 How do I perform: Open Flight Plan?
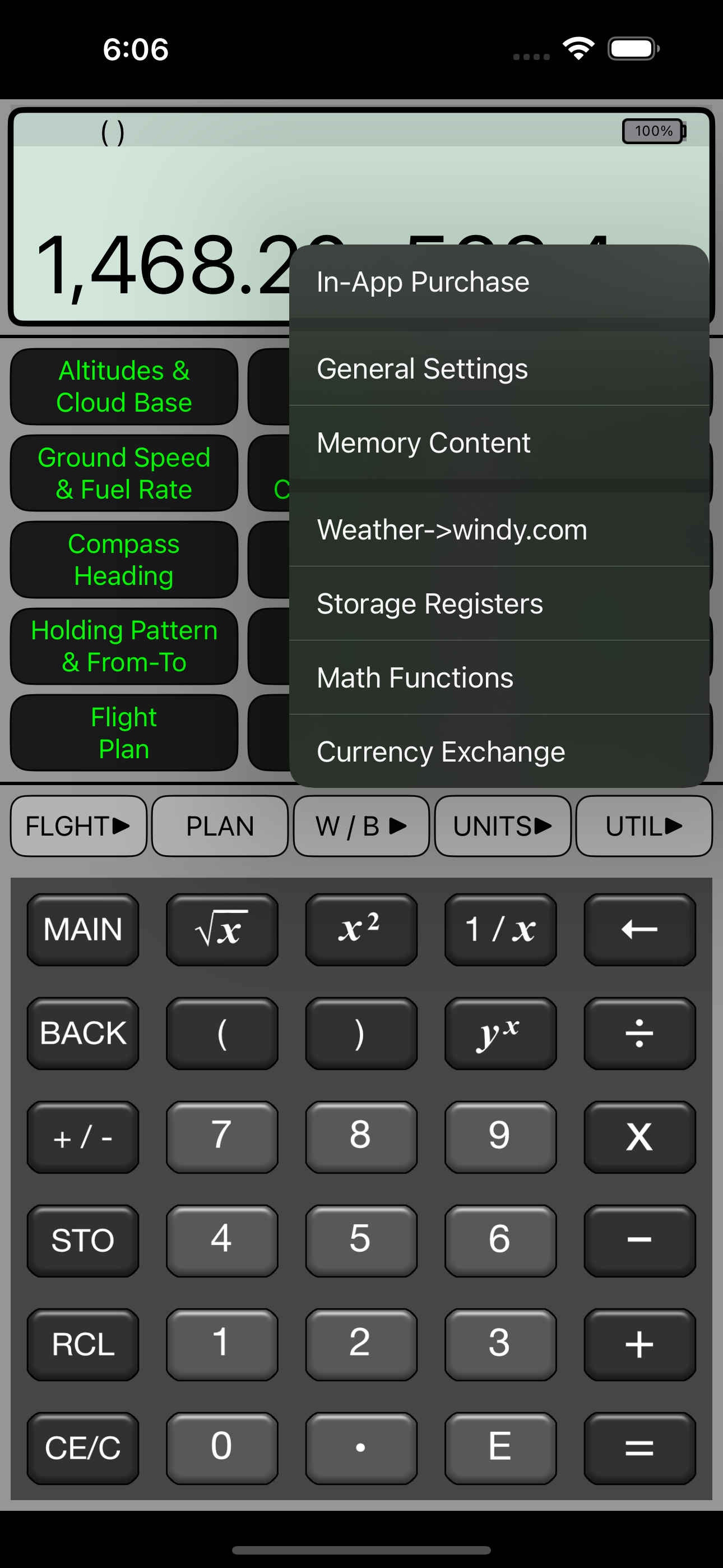(124, 733)
